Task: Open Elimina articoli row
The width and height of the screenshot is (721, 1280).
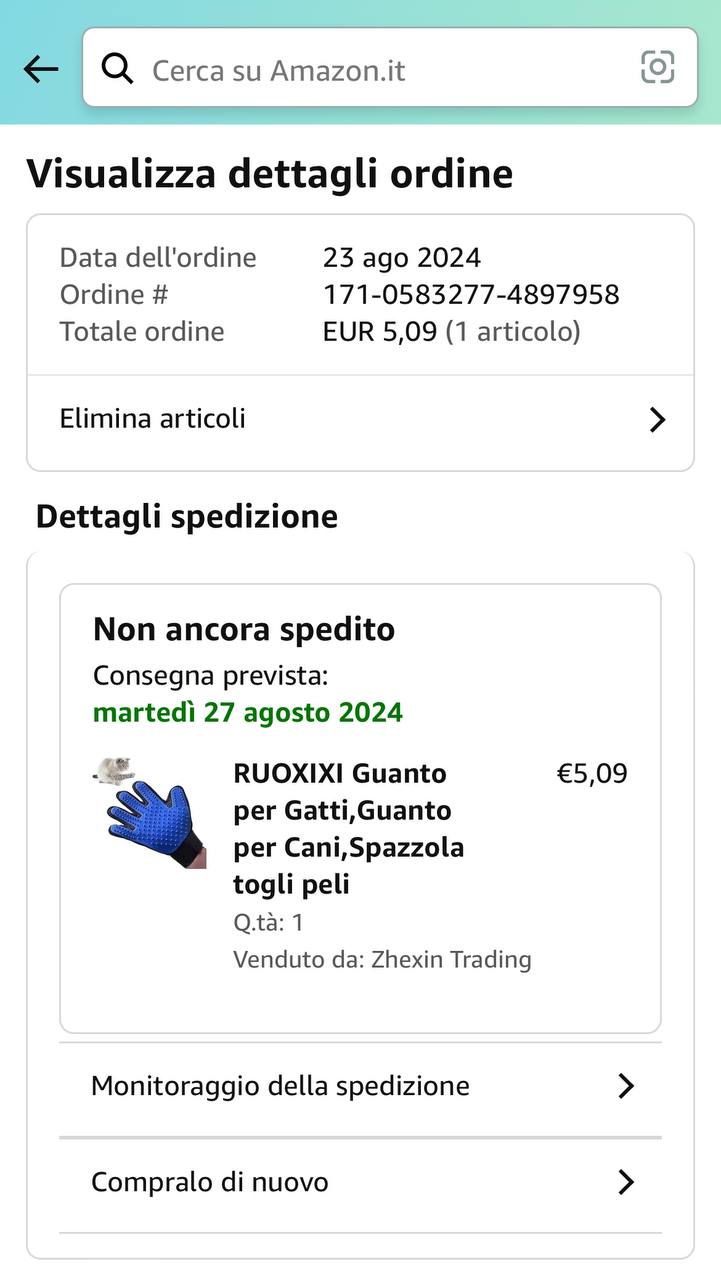Action: (x=360, y=419)
